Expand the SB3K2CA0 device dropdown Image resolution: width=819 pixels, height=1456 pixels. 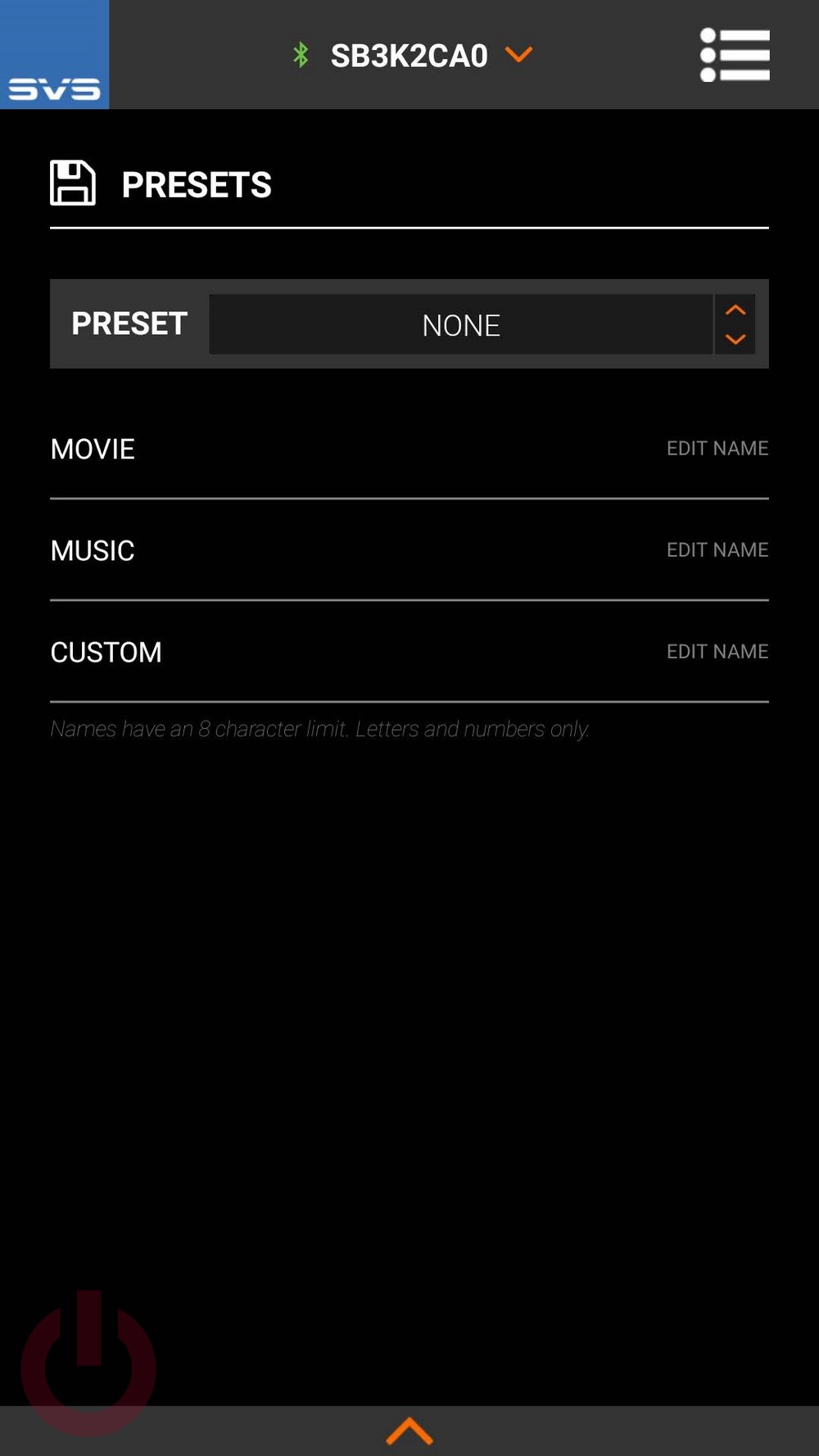[518, 55]
